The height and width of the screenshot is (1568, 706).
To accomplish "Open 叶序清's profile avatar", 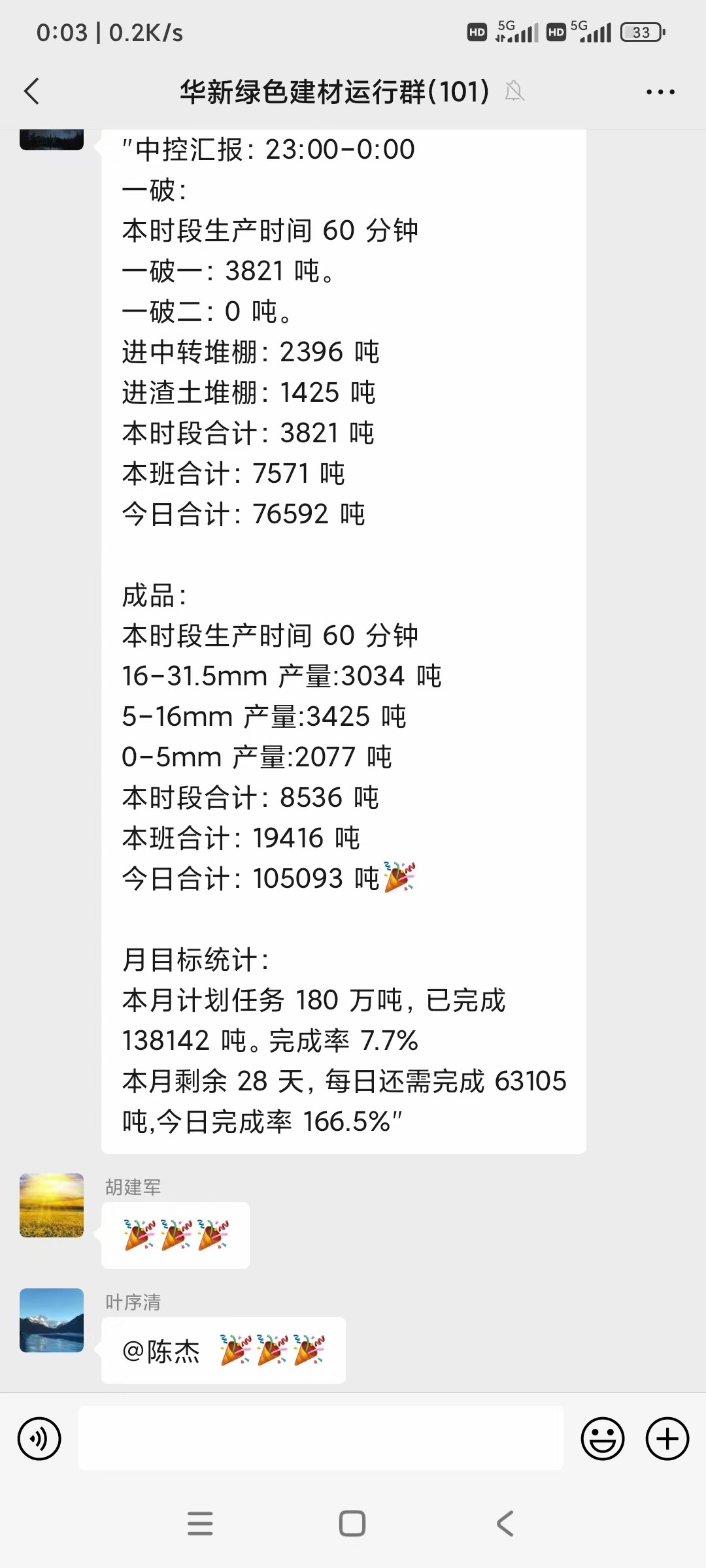I will coord(52,1320).
